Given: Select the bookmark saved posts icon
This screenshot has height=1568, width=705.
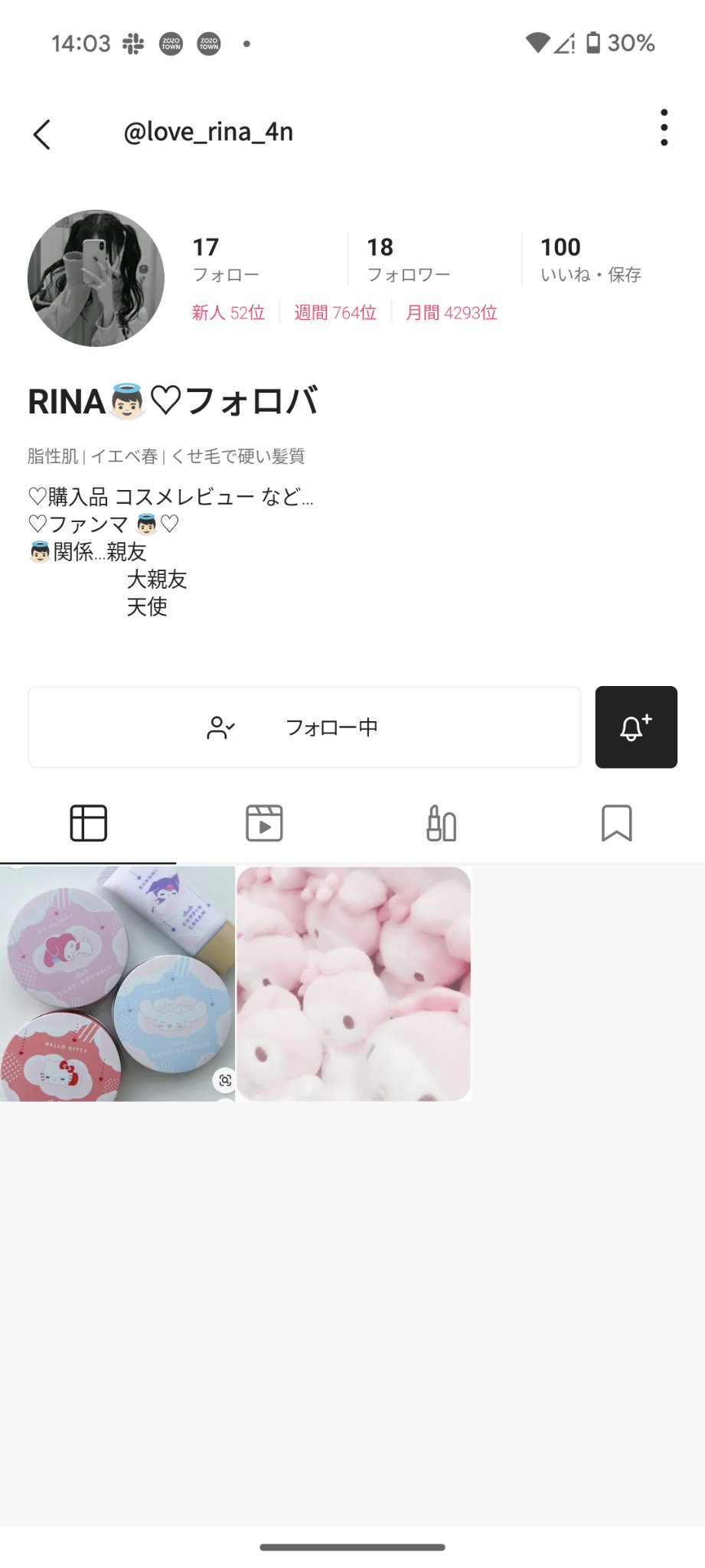Looking at the screenshot, I should coord(617,822).
